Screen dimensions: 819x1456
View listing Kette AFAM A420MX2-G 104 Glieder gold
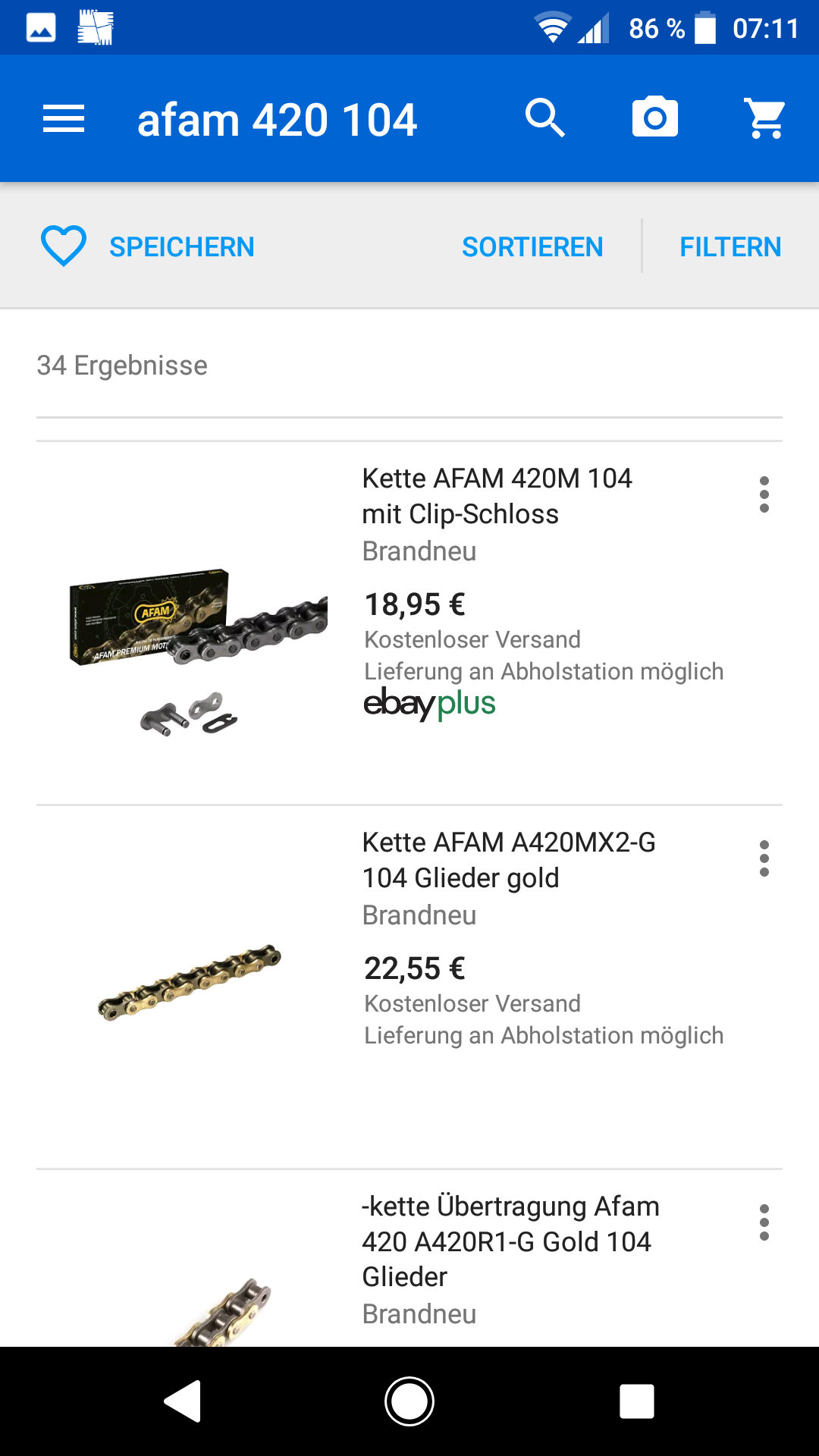(x=508, y=860)
